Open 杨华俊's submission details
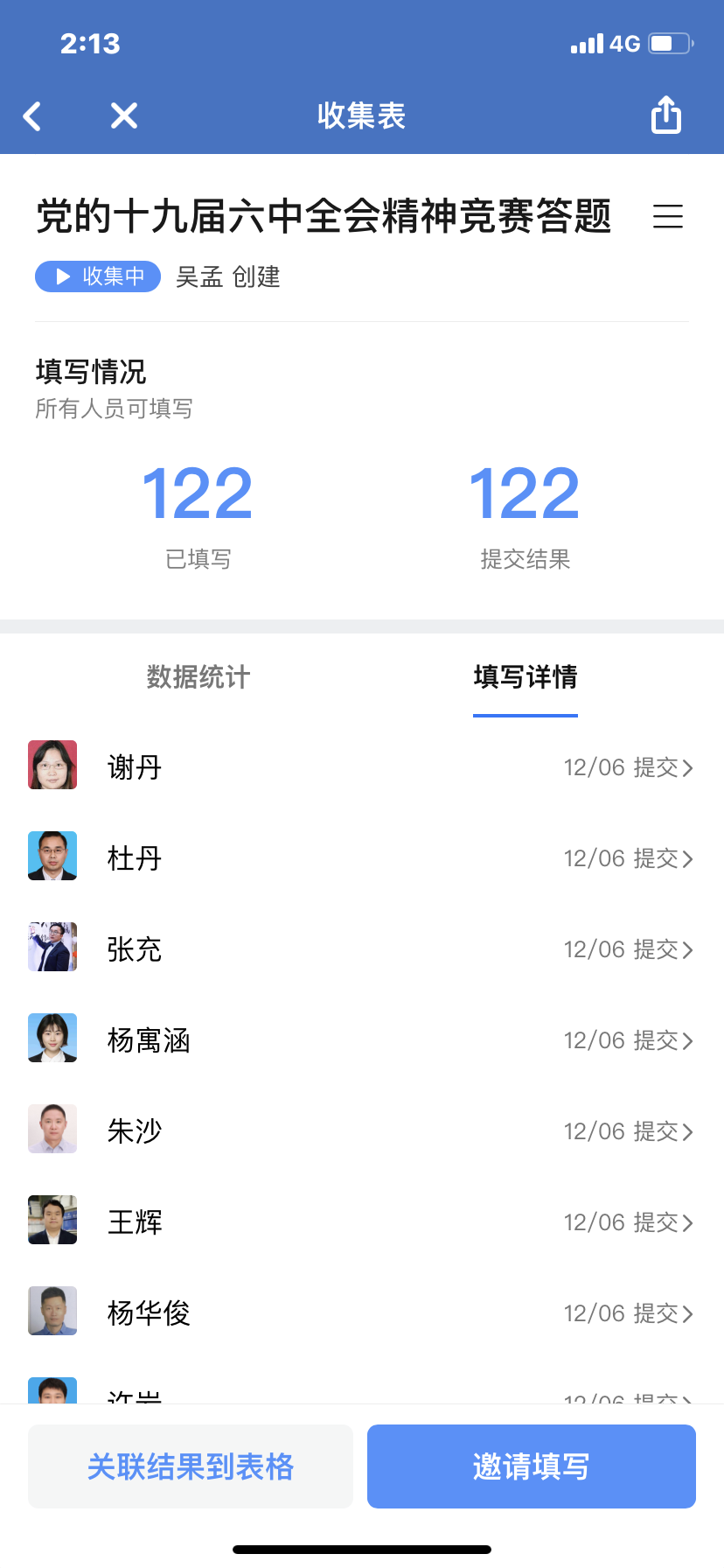 [x=362, y=1313]
